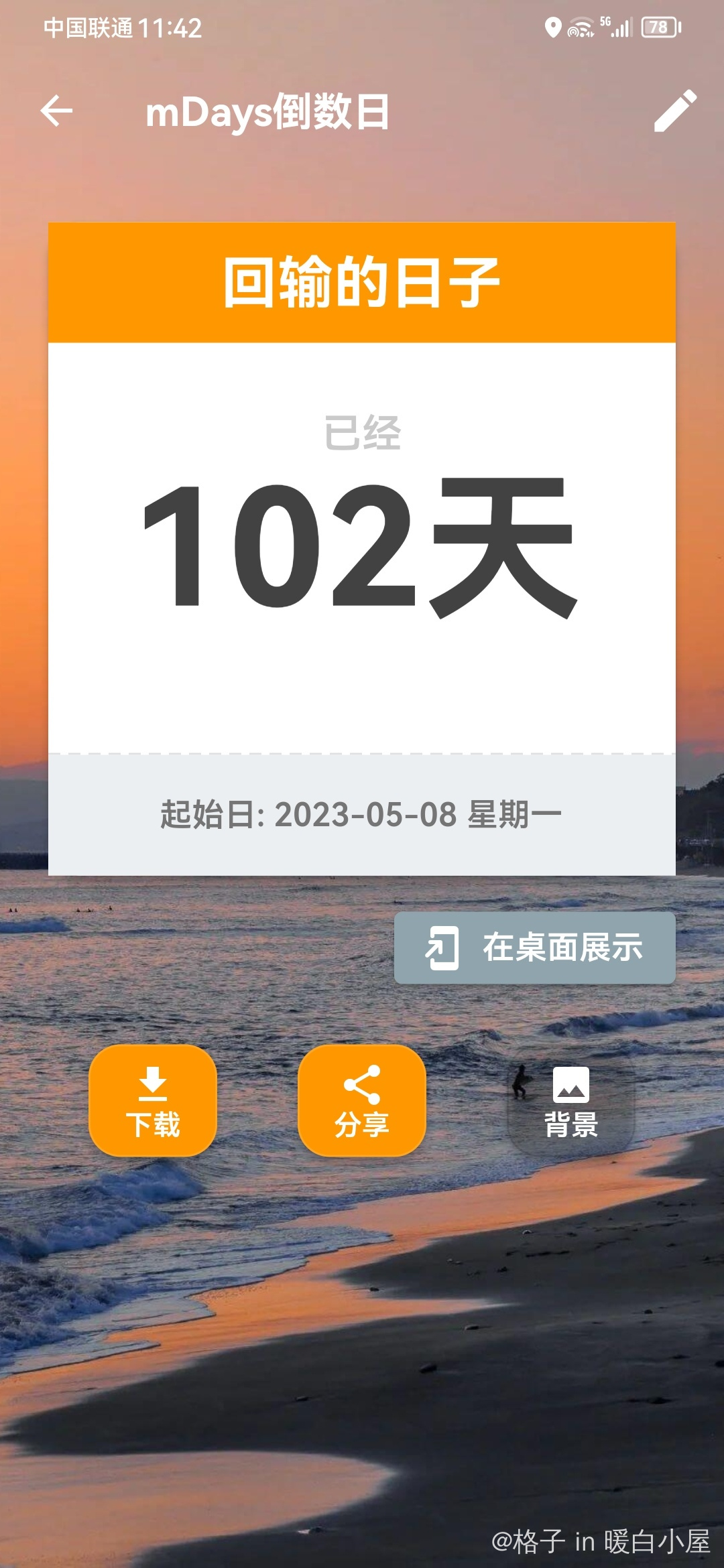Viewport: 724px width, 1568px height.
Task: Tap 在桌面展示 to show on desktop
Action: (534, 948)
